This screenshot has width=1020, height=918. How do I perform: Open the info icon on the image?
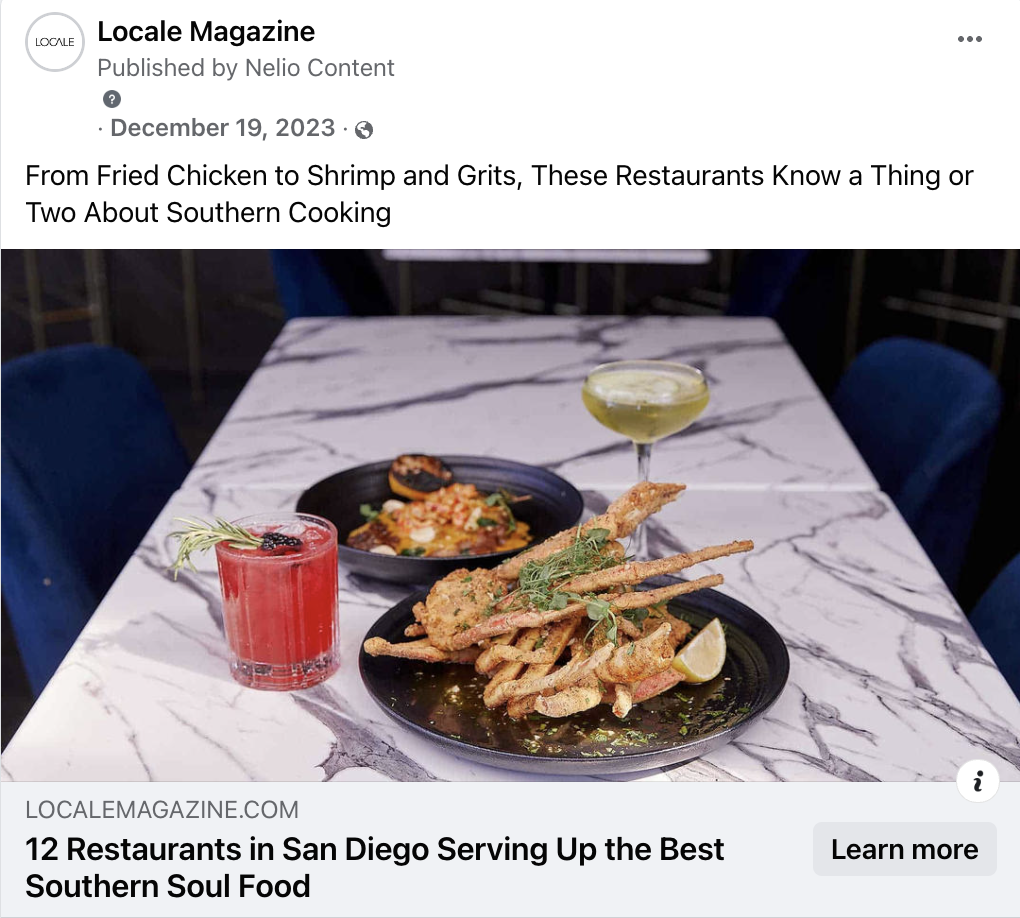[977, 782]
